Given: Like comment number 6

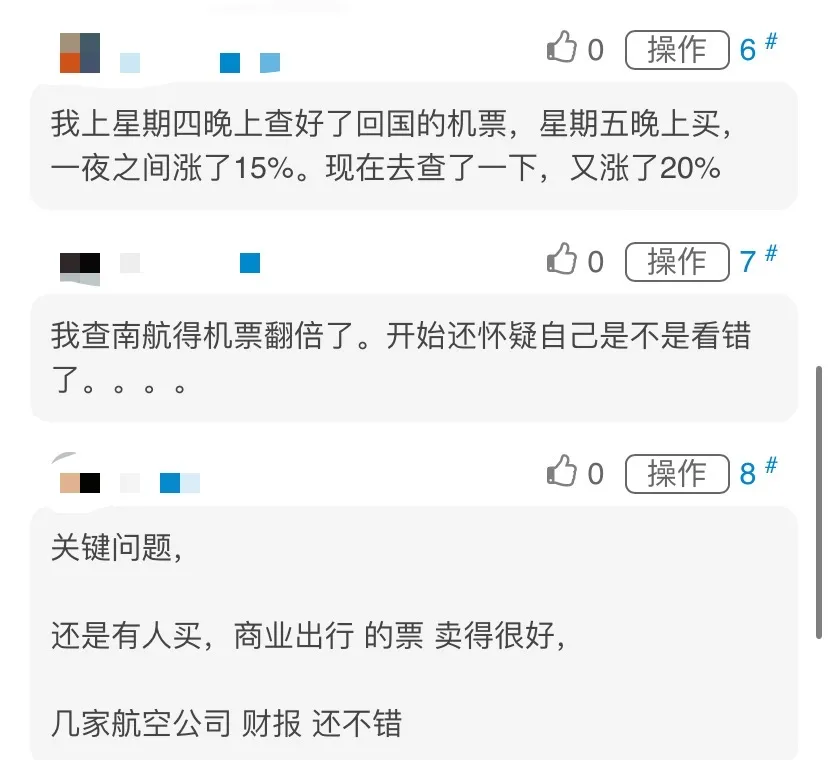Looking at the screenshot, I should [563, 48].
